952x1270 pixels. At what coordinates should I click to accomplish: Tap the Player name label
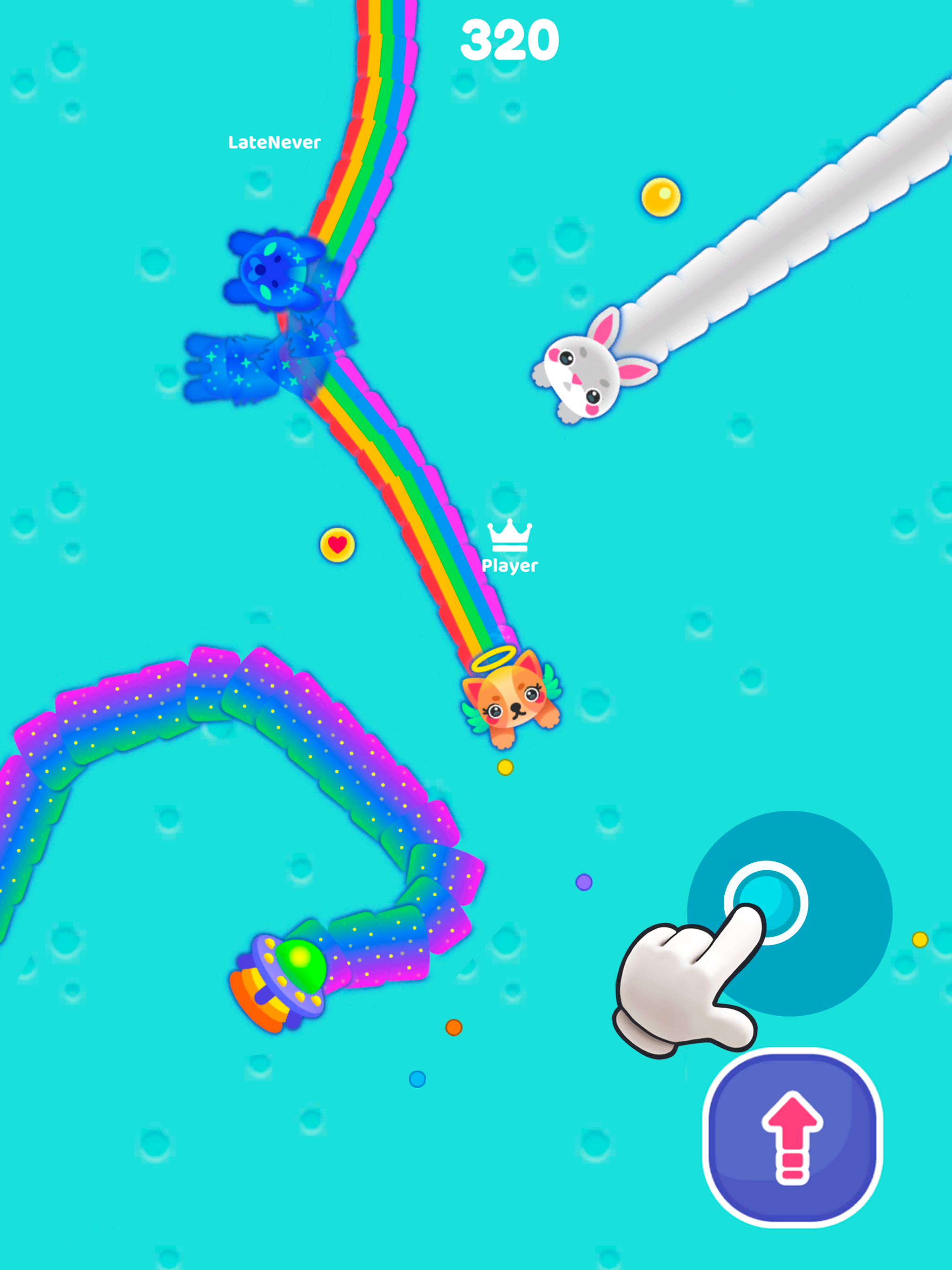pos(511,565)
